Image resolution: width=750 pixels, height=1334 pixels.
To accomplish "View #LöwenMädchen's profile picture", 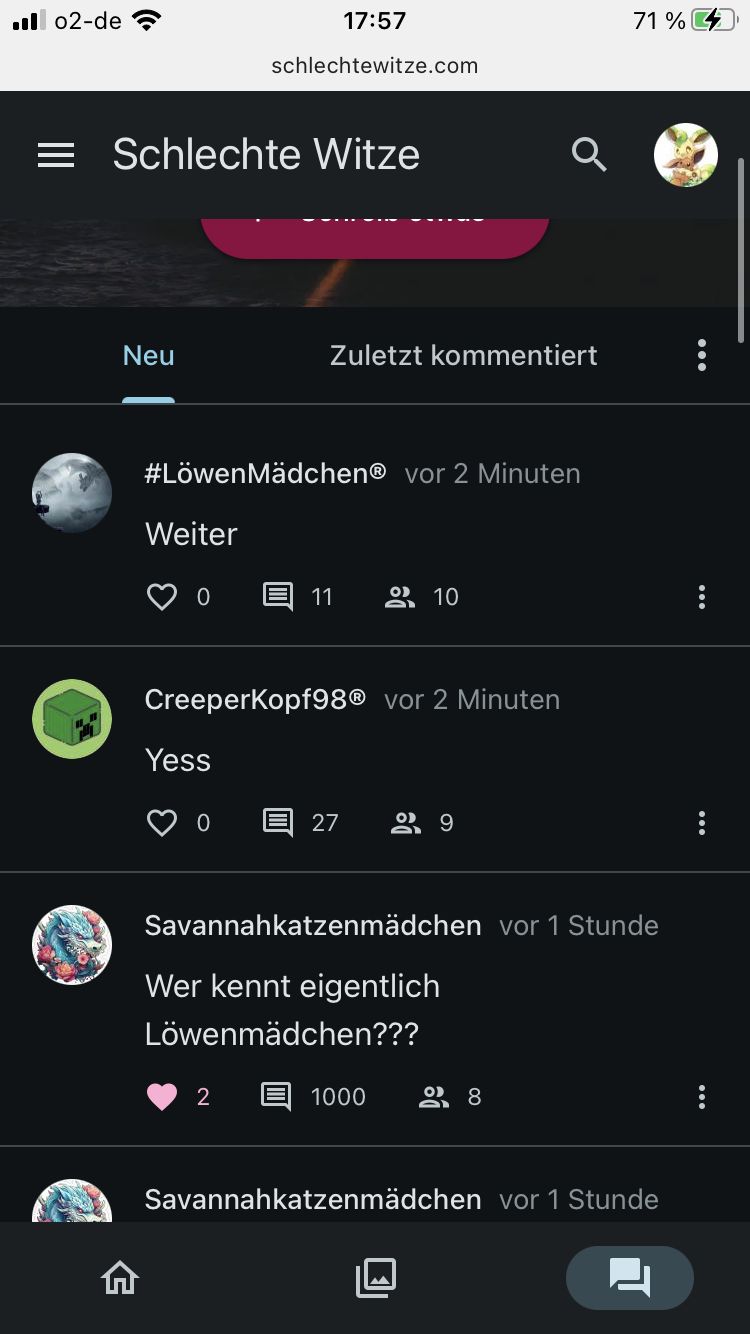I will coord(72,492).
